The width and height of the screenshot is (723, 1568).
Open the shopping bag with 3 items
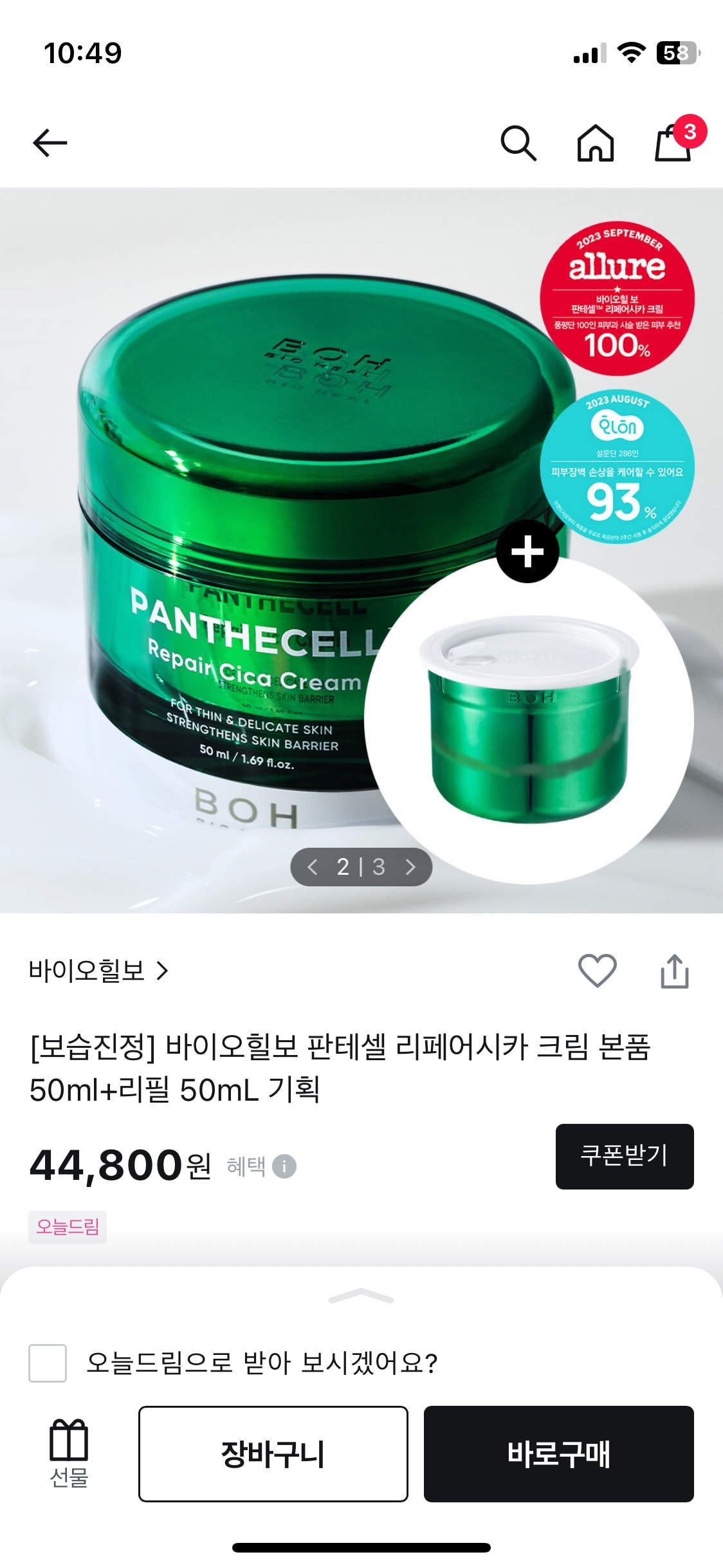(x=673, y=142)
